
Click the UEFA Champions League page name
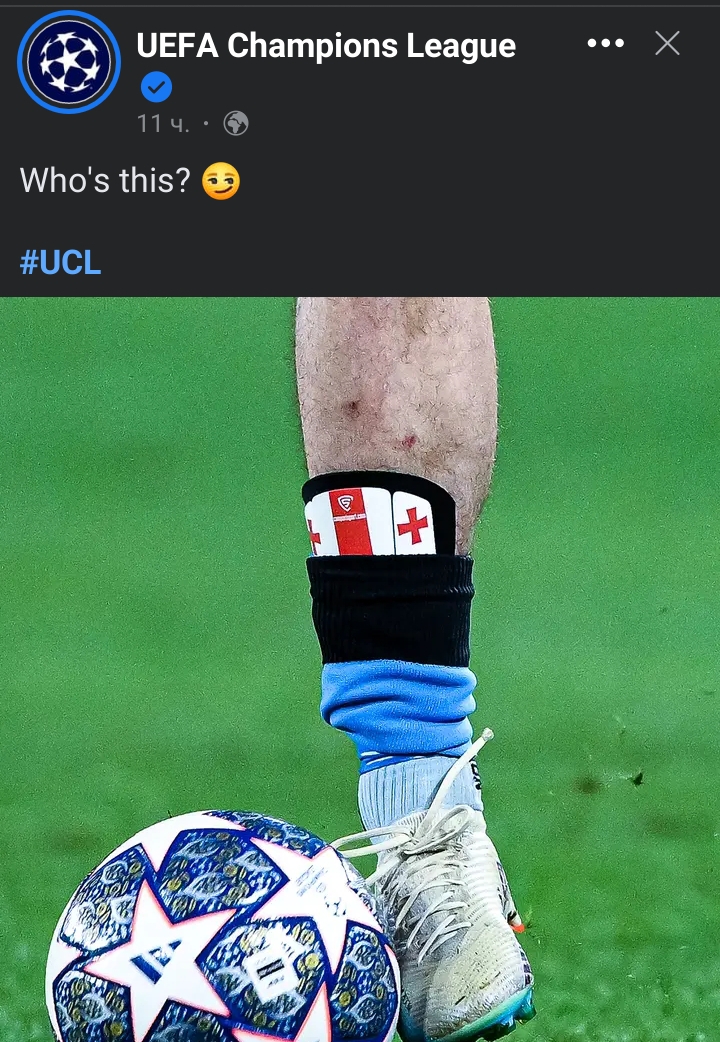326,45
